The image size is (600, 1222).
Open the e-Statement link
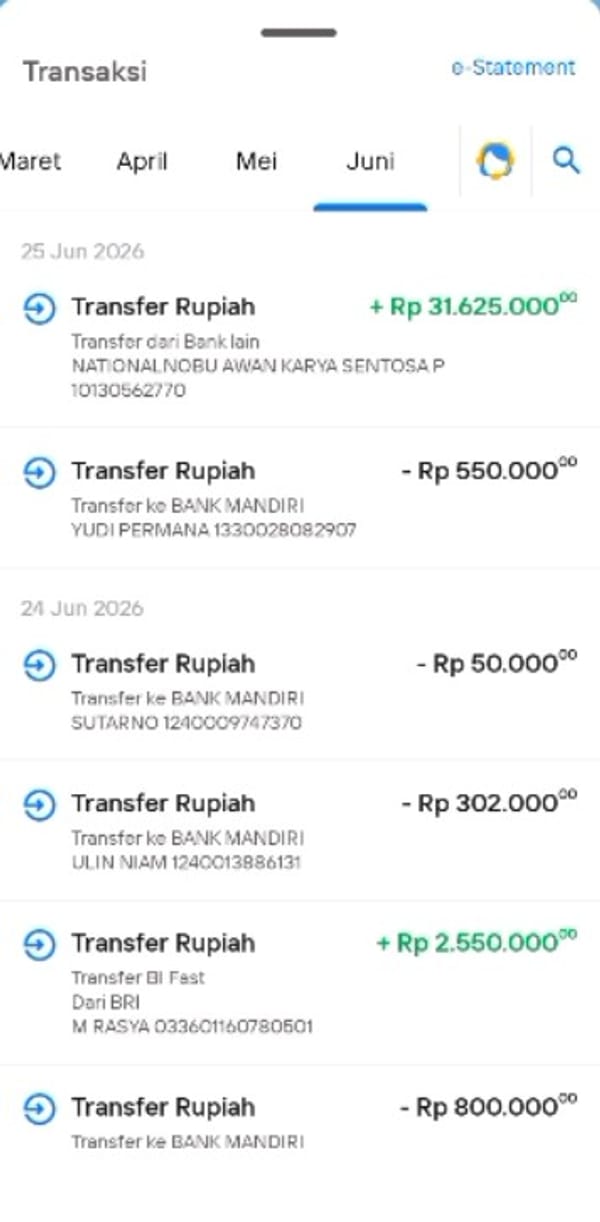tap(513, 68)
